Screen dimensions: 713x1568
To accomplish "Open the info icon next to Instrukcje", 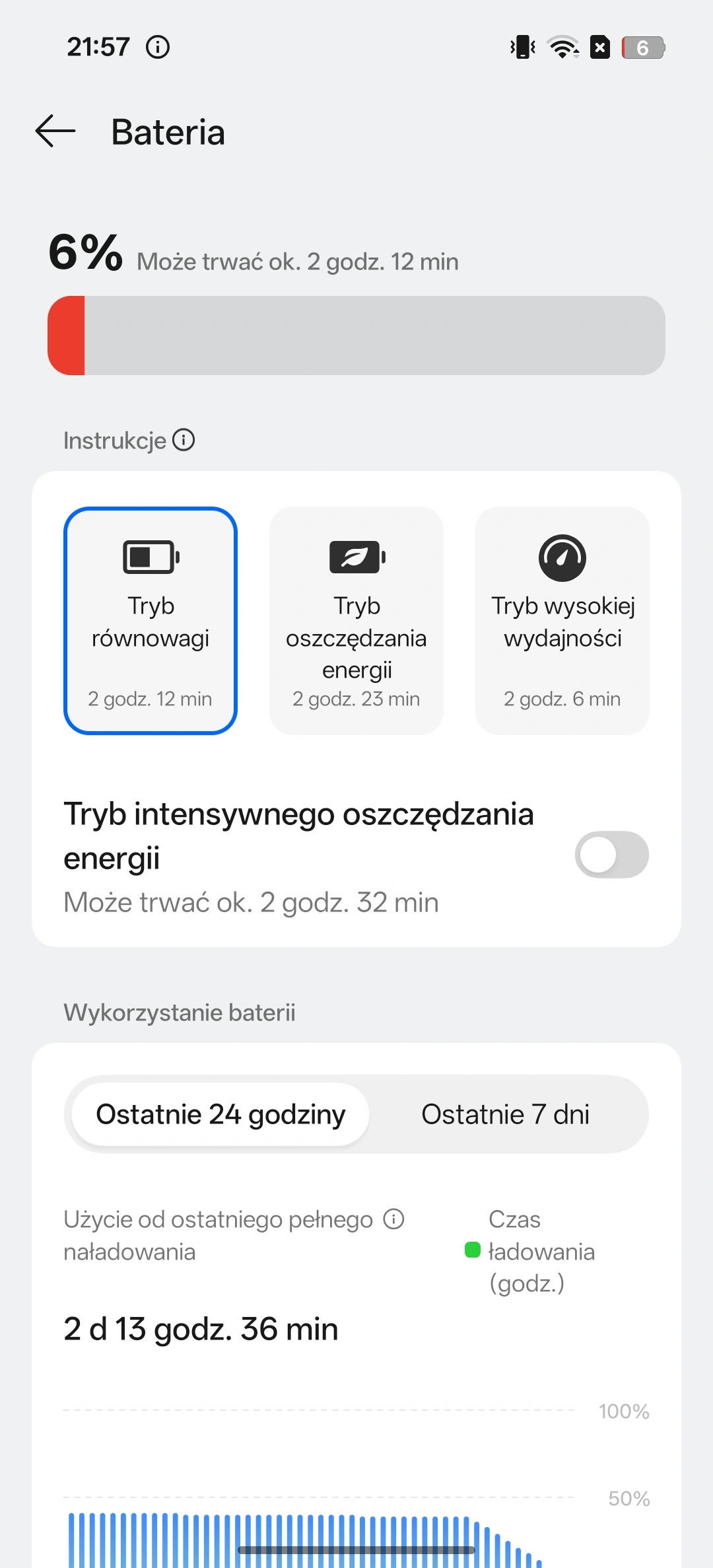I will pyautogui.click(x=184, y=440).
